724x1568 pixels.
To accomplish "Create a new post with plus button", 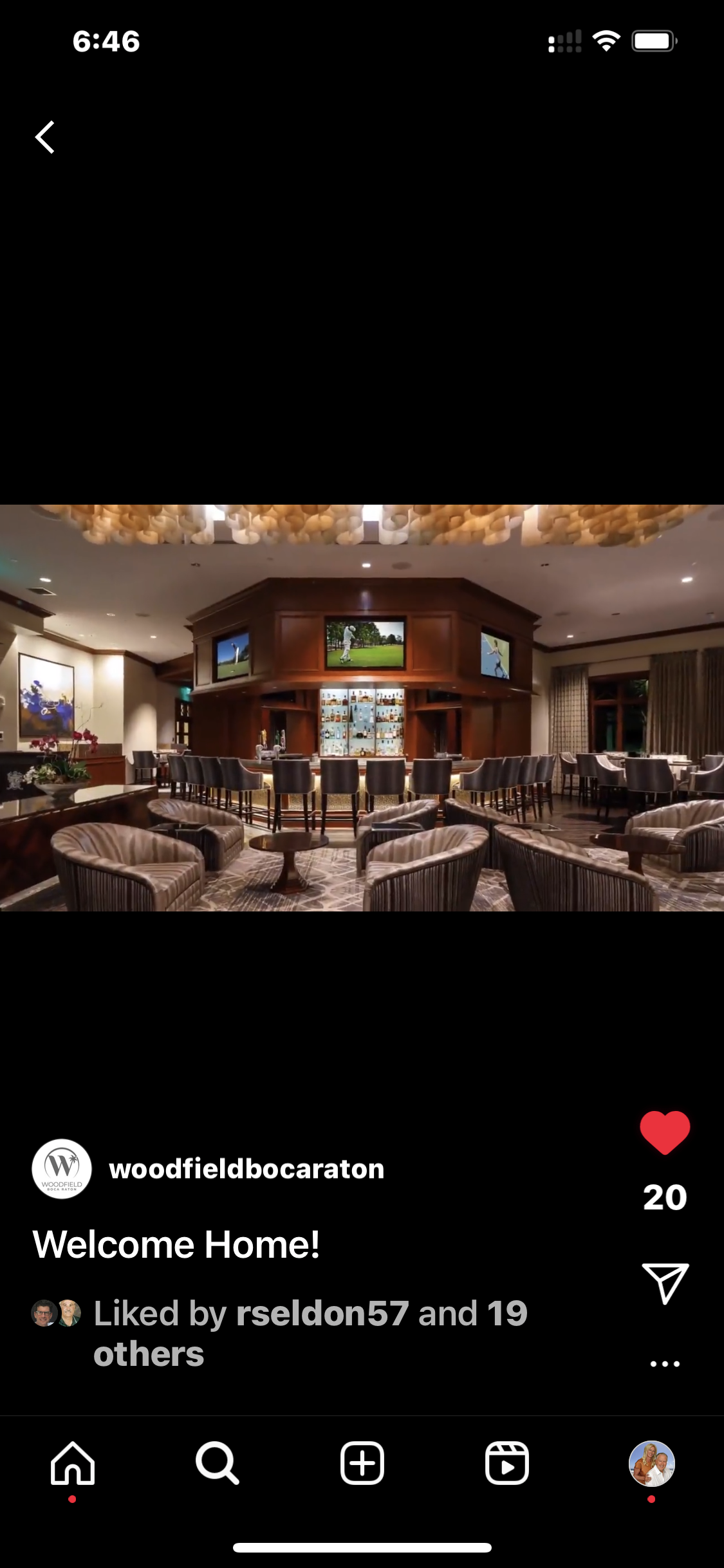I will coord(362,1463).
